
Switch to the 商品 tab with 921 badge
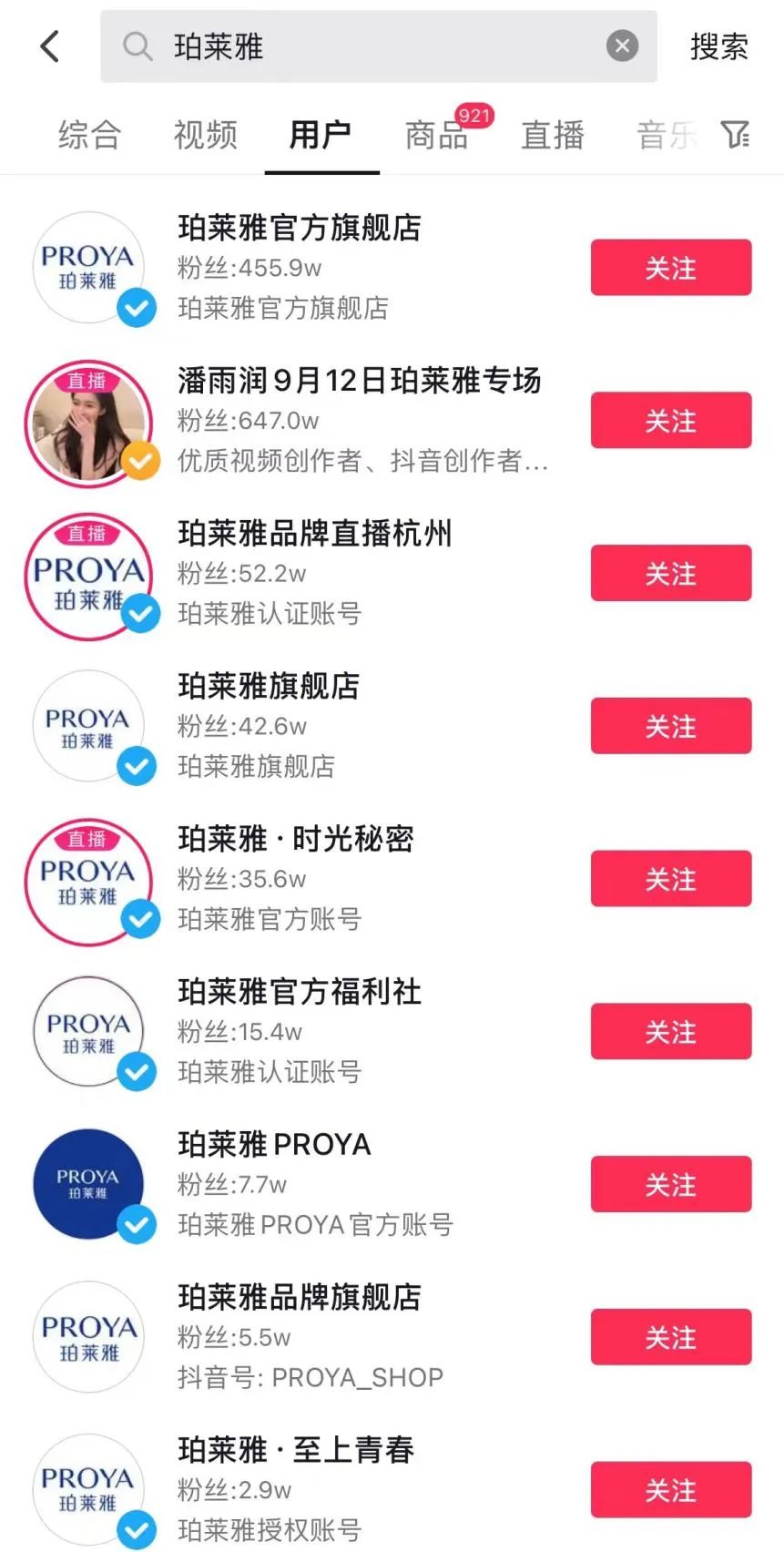coord(435,135)
